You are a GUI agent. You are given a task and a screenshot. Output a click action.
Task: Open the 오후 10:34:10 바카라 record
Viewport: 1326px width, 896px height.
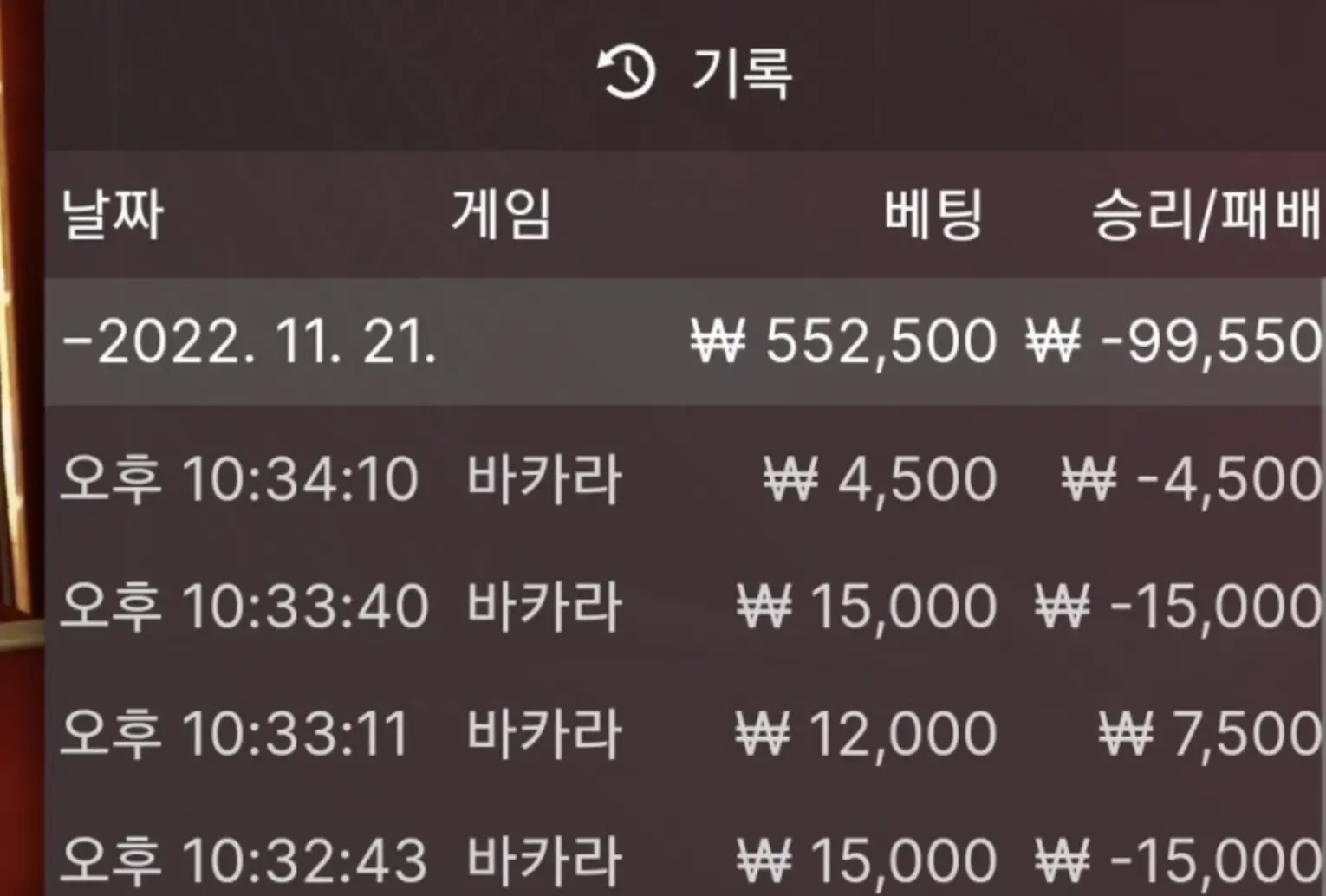[x=685, y=478]
